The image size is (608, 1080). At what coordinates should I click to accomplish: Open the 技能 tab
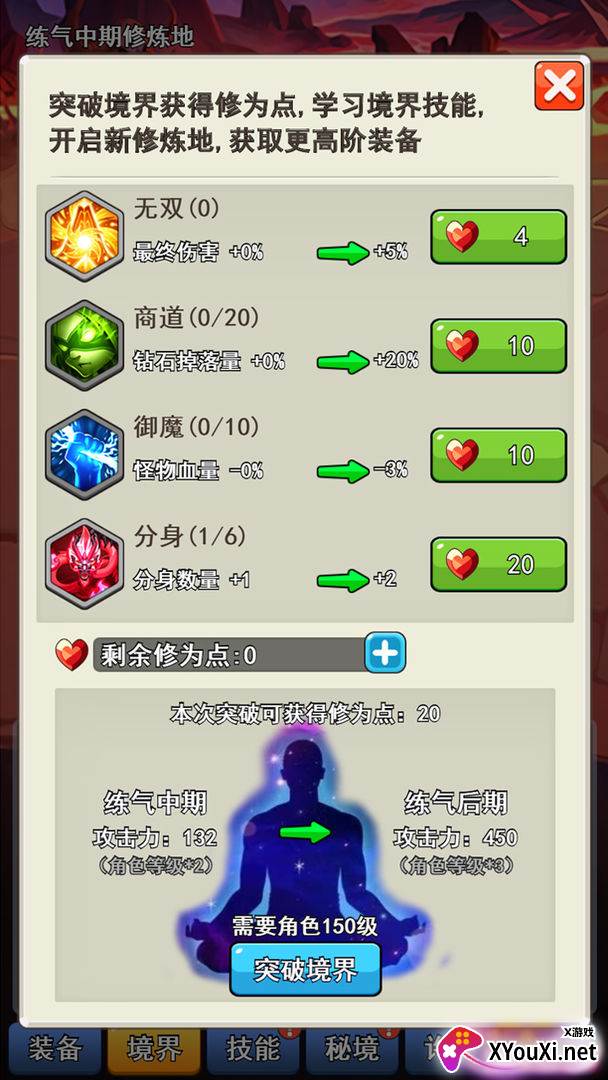(254, 1049)
